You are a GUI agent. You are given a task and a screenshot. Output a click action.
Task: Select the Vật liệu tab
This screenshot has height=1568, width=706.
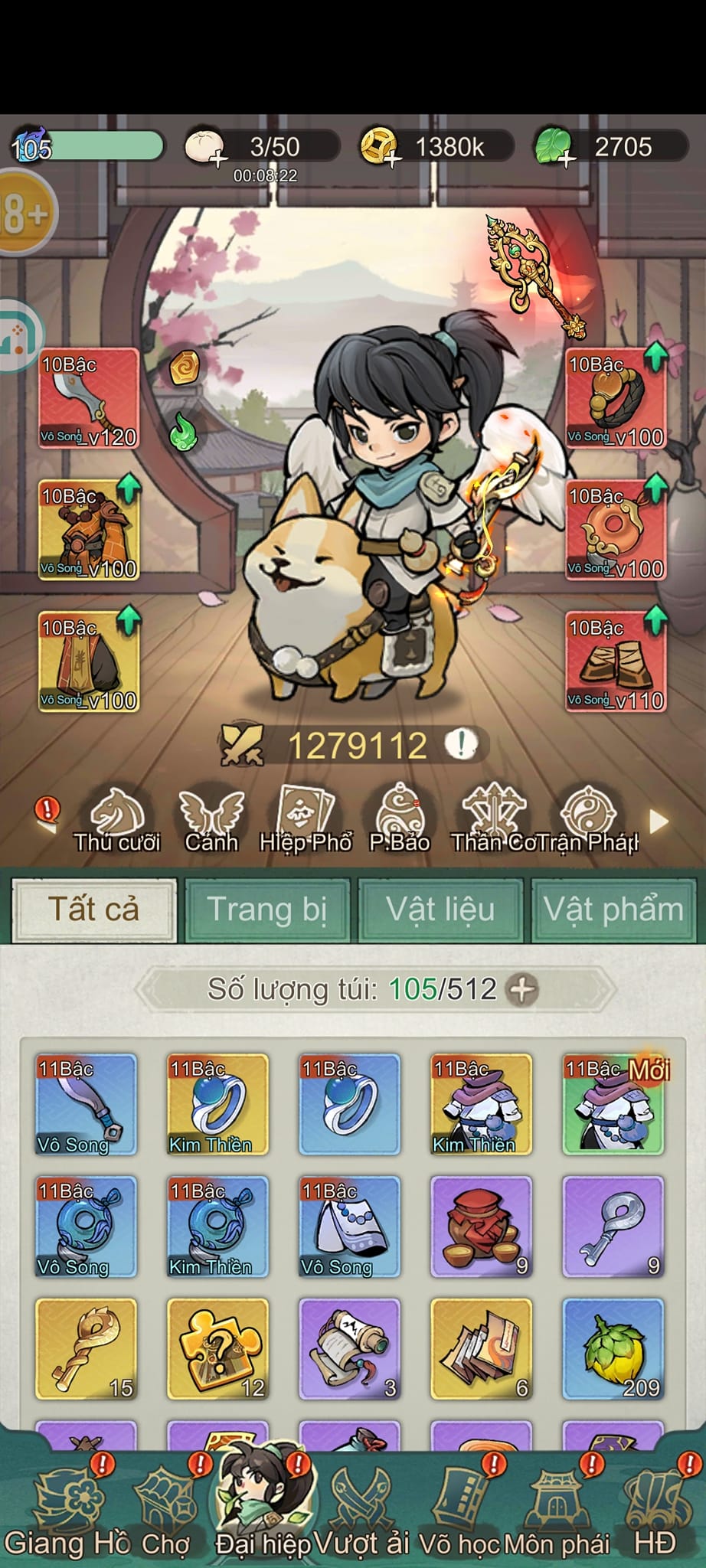pos(440,910)
